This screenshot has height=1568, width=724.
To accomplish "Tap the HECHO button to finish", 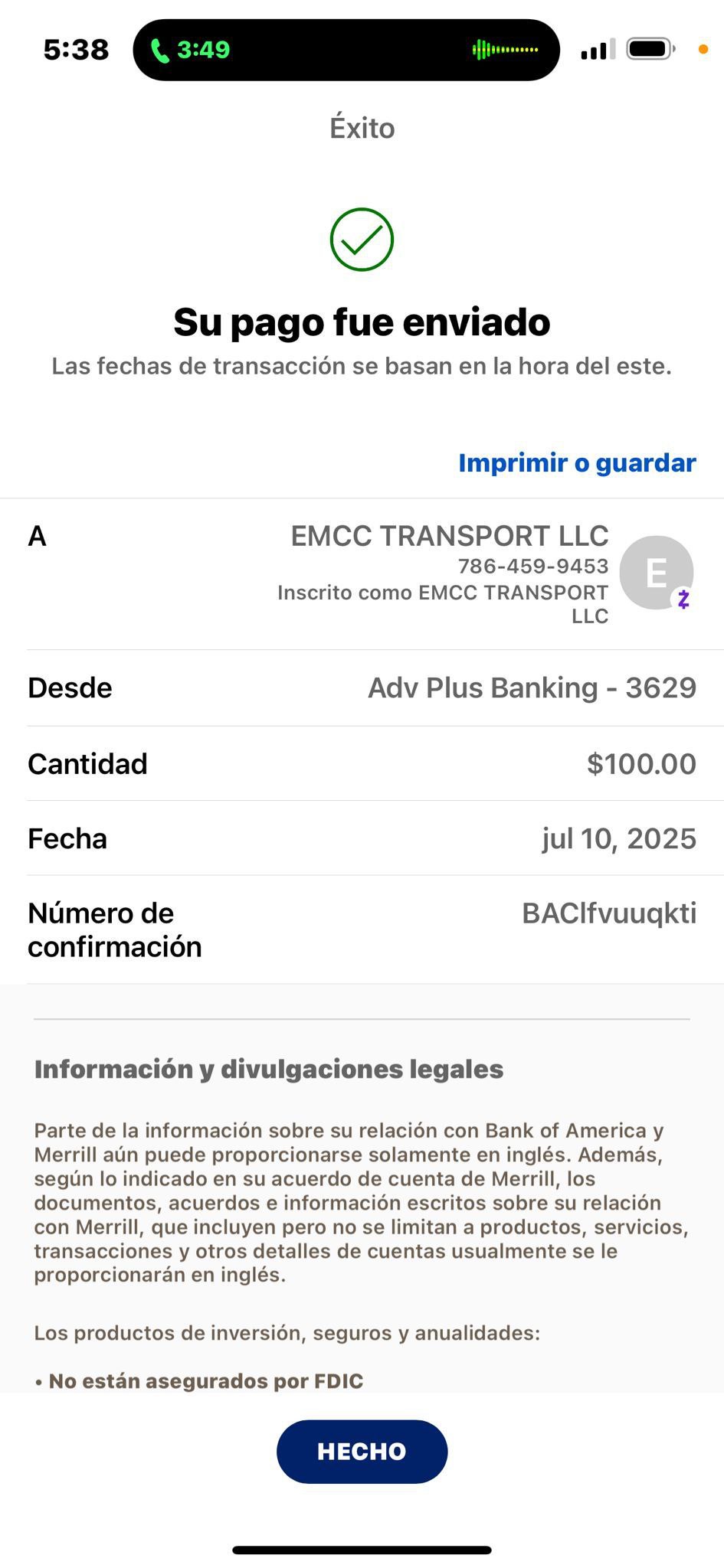I will coord(362,1451).
